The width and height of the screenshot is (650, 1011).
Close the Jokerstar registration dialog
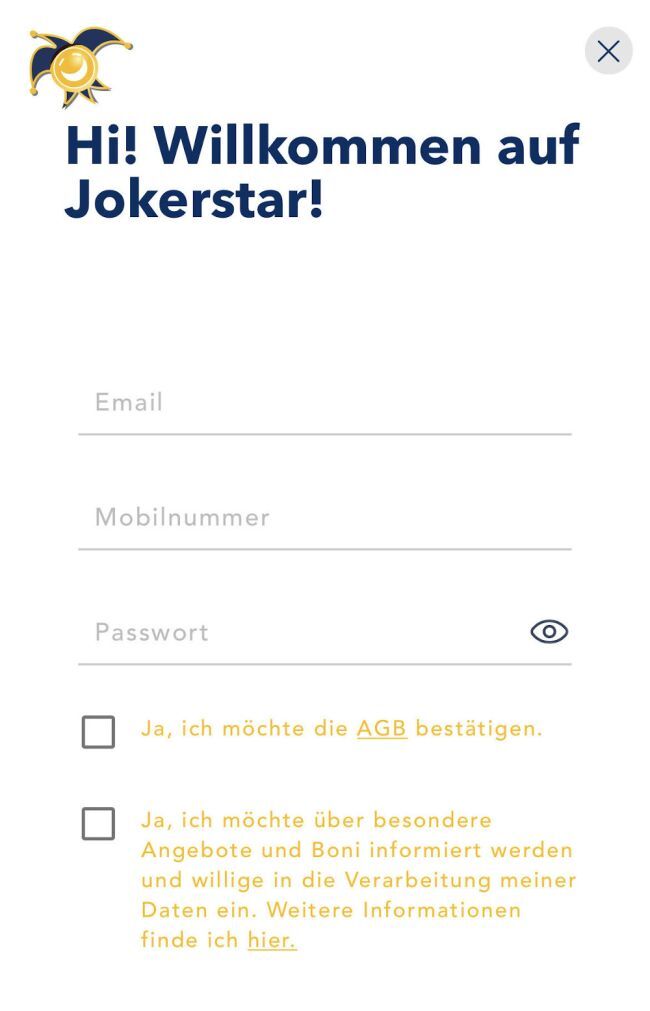click(608, 51)
